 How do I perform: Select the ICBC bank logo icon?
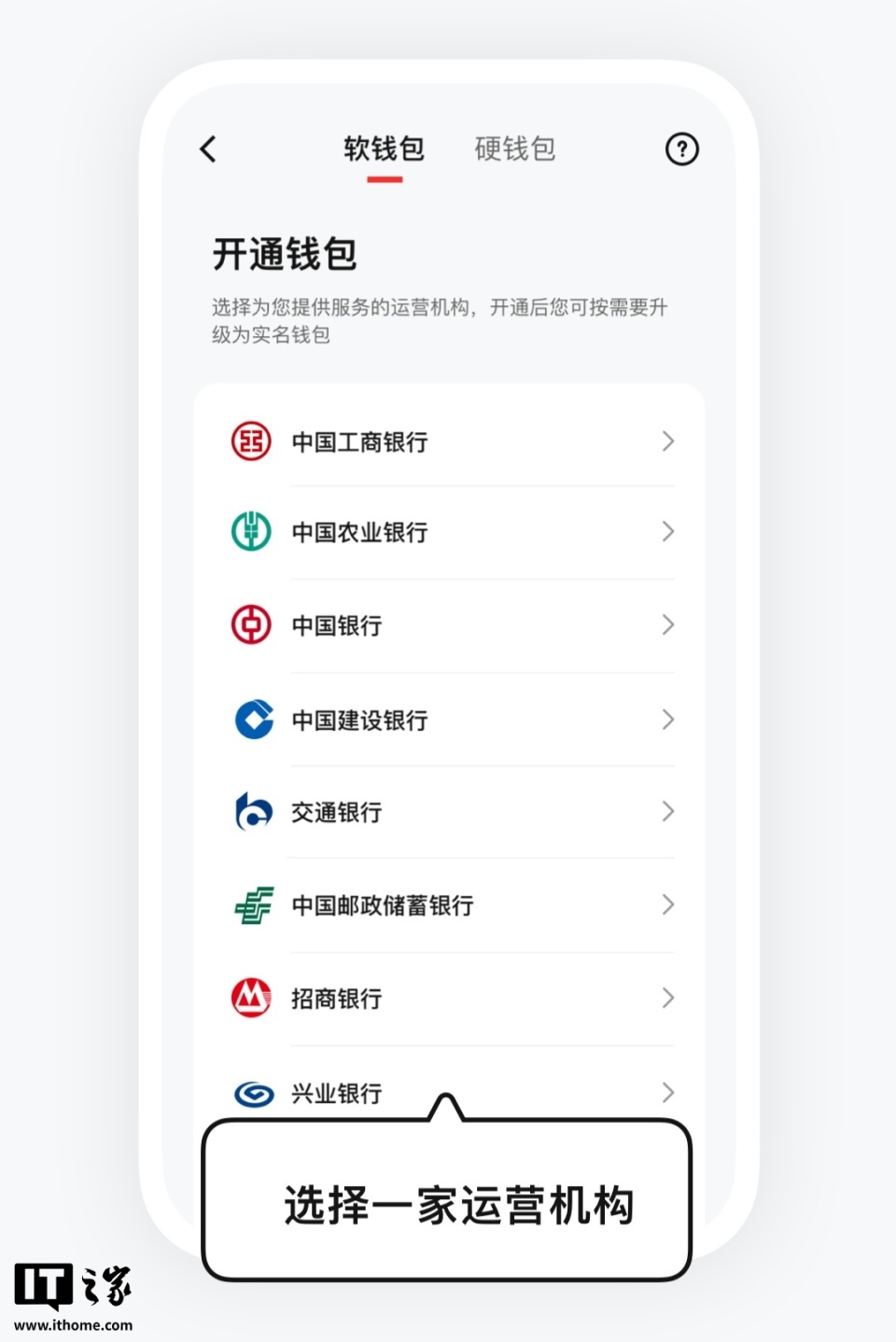click(250, 441)
